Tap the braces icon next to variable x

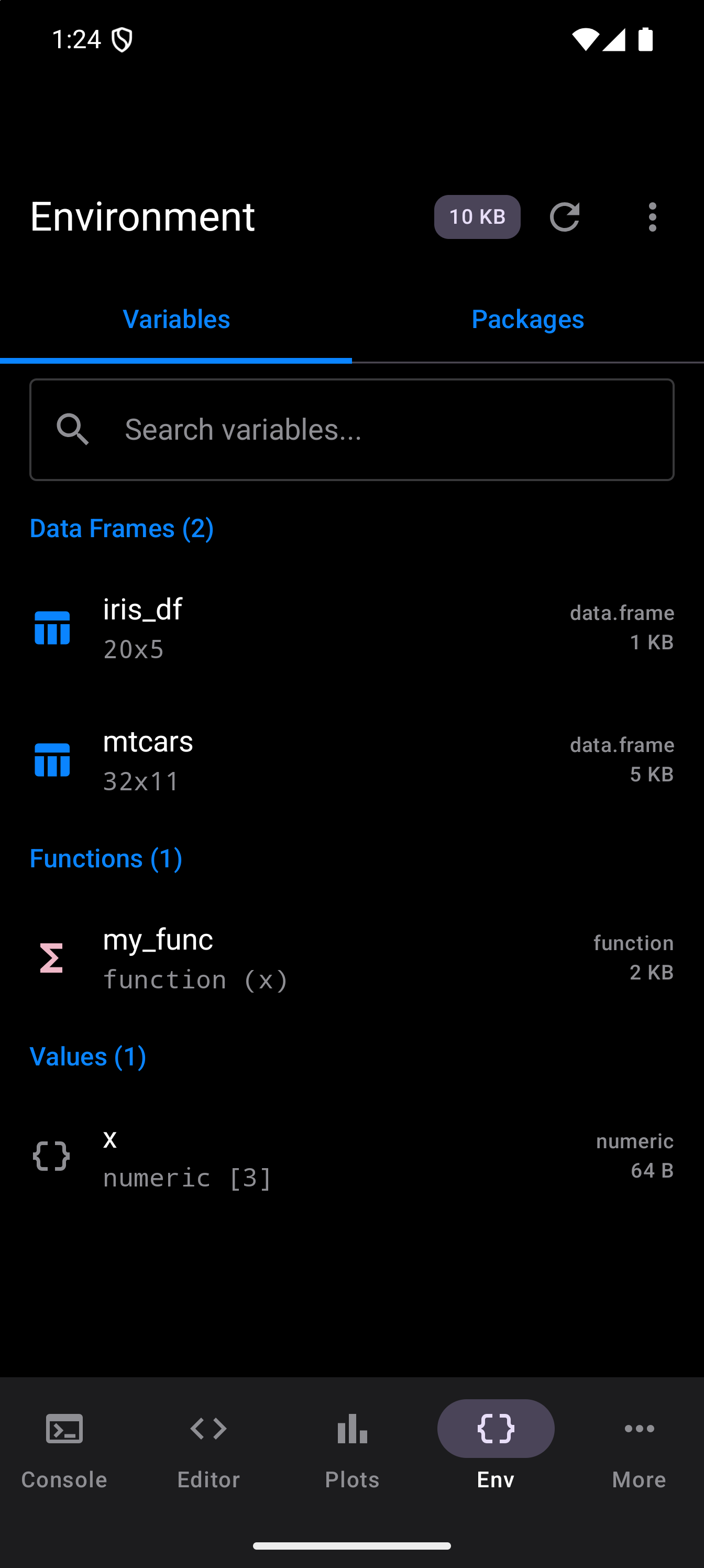click(x=51, y=1156)
